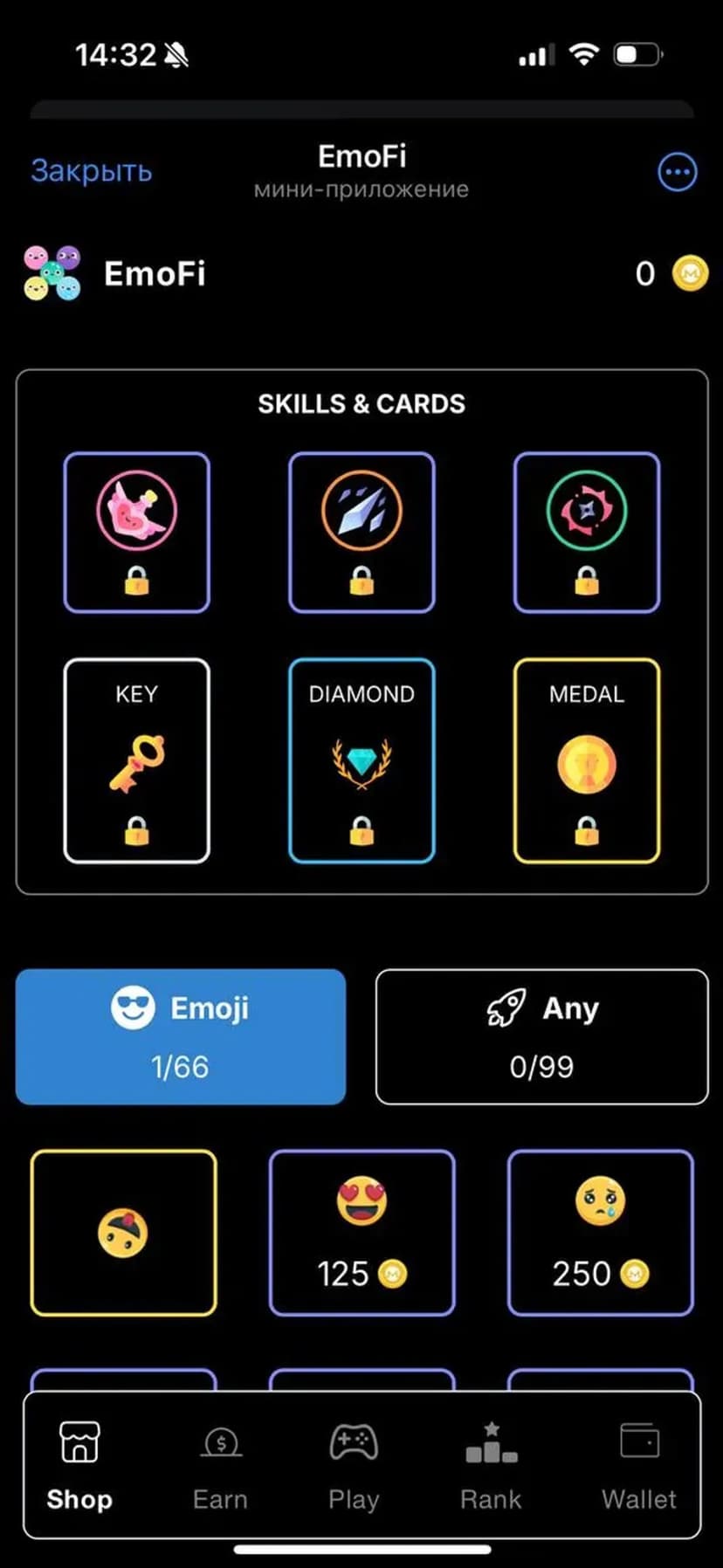723x1568 pixels.
Task: Open the Rank tab
Action: point(491,1467)
